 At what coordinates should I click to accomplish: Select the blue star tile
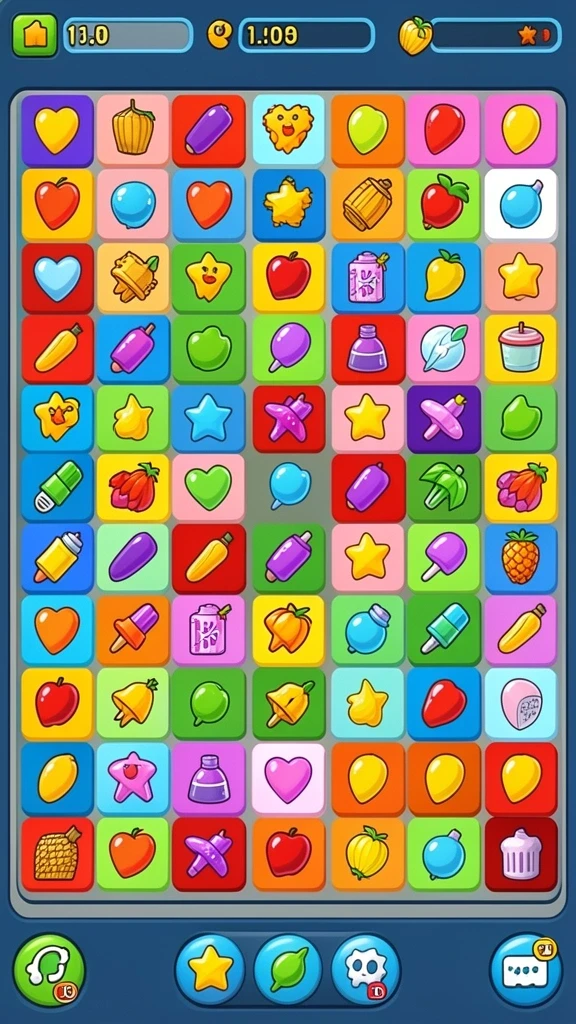(x=208, y=418)
